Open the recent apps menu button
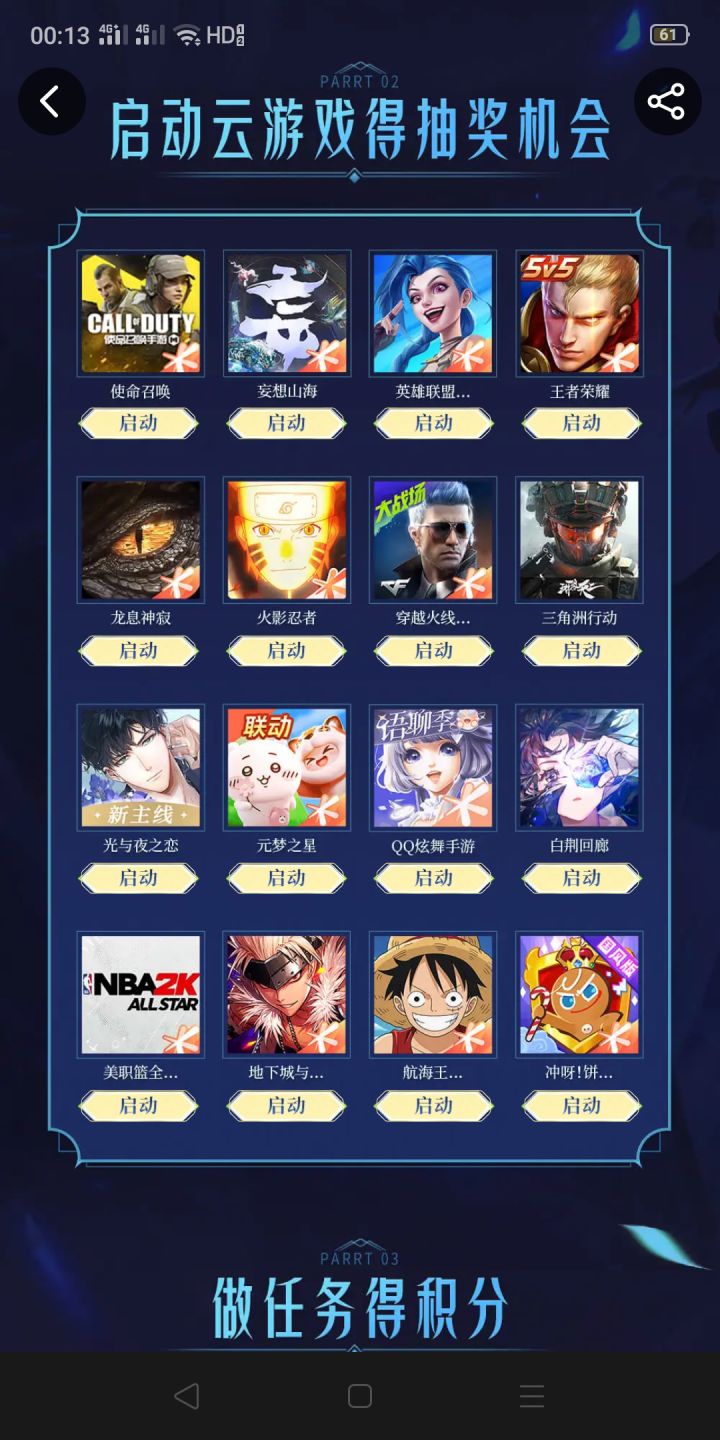This screenshot has height=1440, width=720. tap(532, 1396)
